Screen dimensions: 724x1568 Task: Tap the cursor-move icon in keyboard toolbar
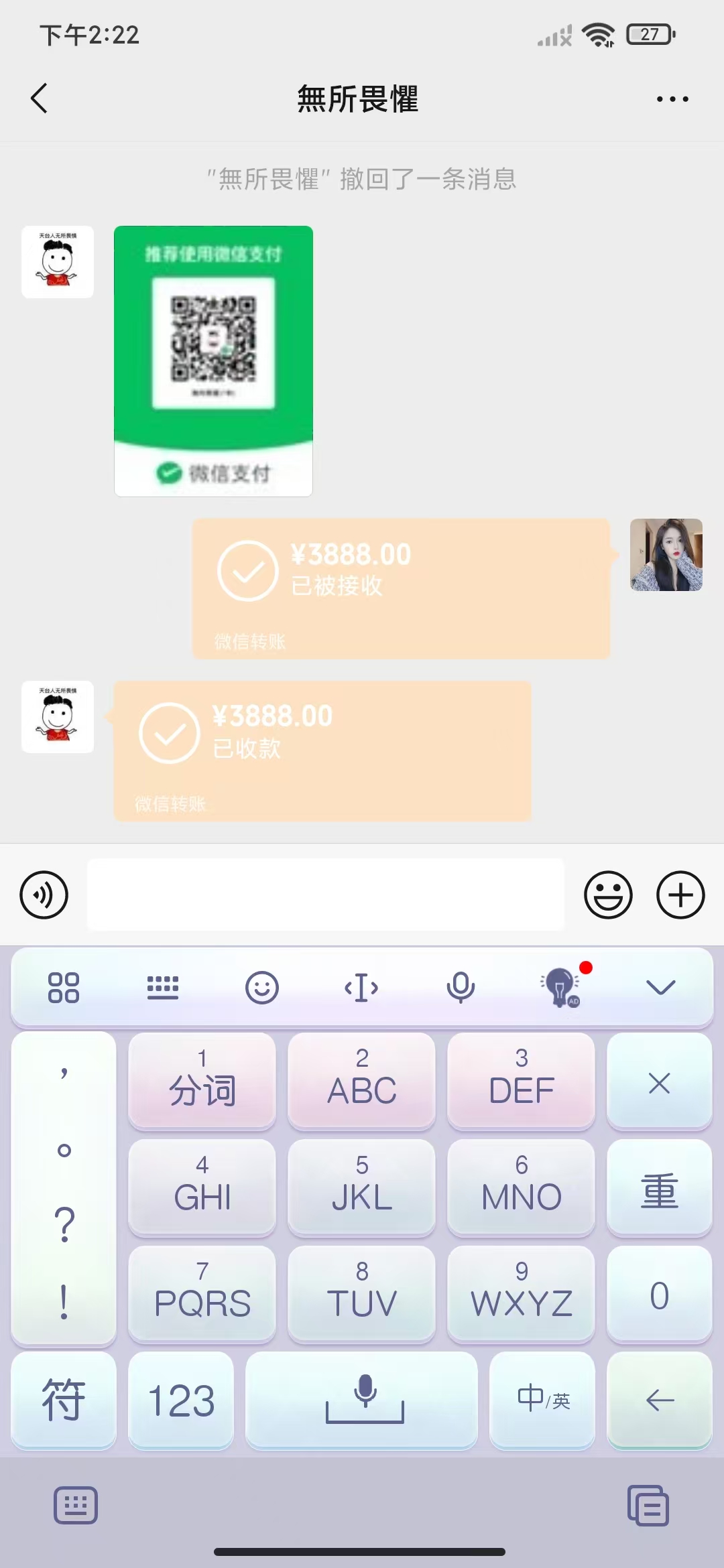tap(361, 987)
